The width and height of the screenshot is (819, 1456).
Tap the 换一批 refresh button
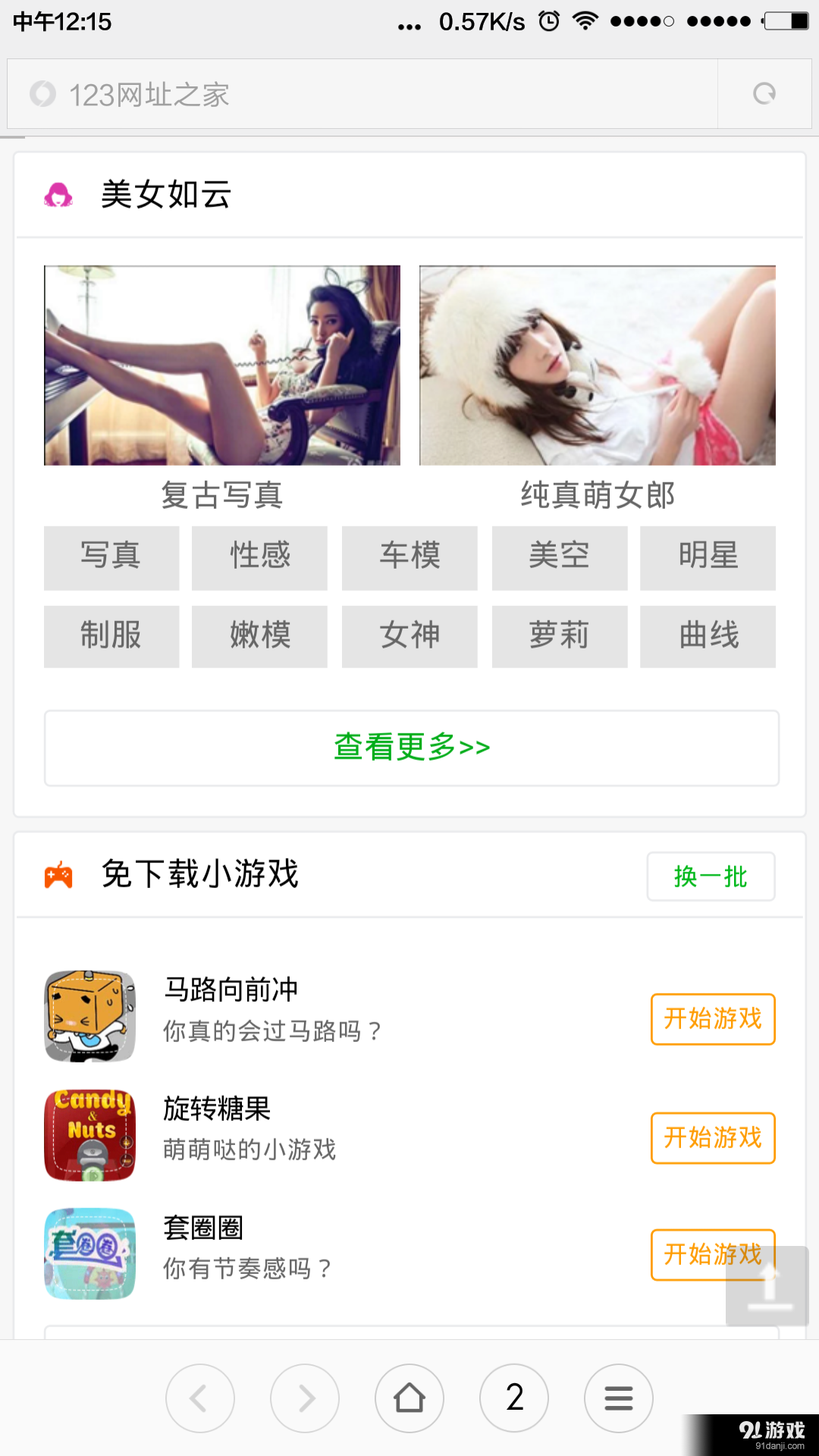[711, 876]
